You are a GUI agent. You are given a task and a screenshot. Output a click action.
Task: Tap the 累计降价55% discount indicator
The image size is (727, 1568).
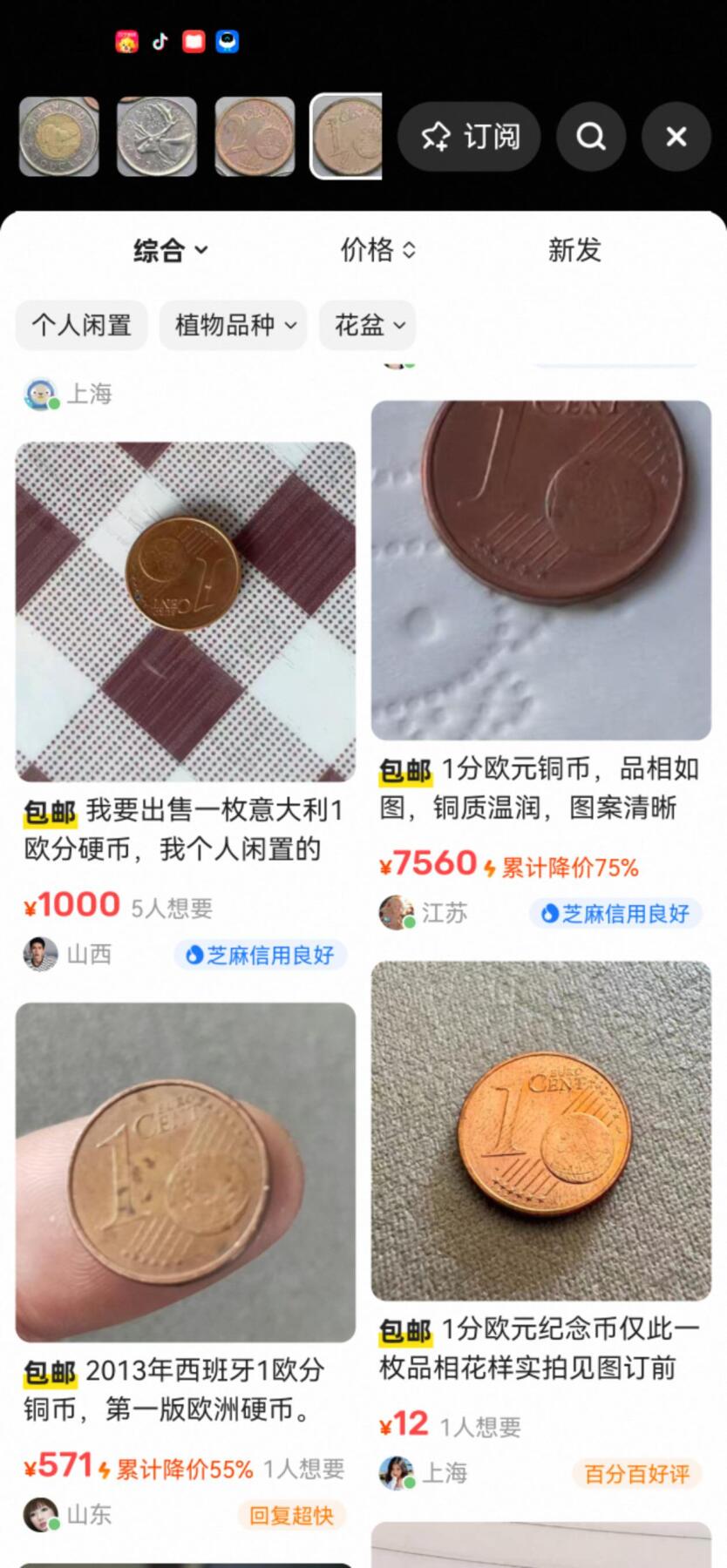(x=180, y=1469)
